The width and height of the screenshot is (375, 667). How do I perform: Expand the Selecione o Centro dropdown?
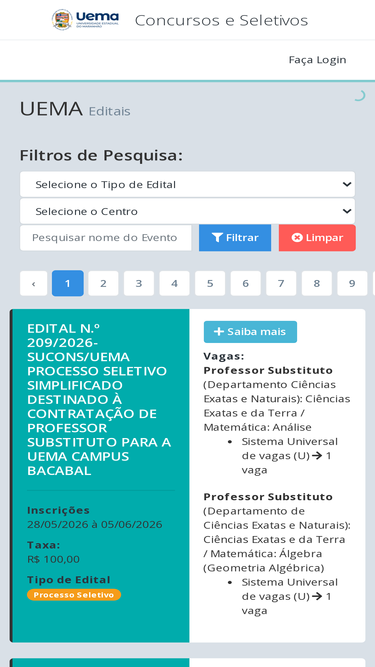[x=187, y=211]
